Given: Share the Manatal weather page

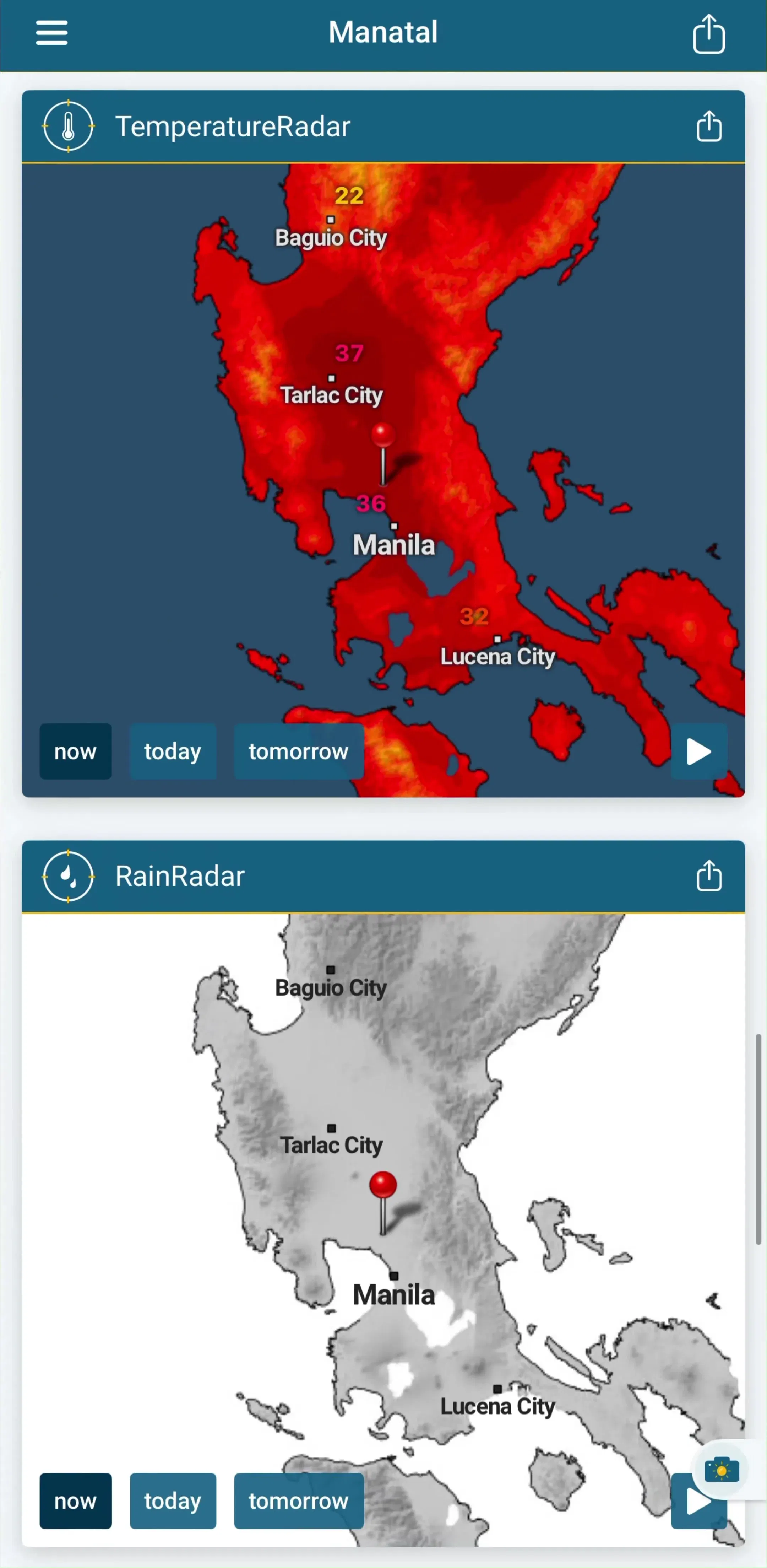Looking at the screenshot, I should 709,34.
